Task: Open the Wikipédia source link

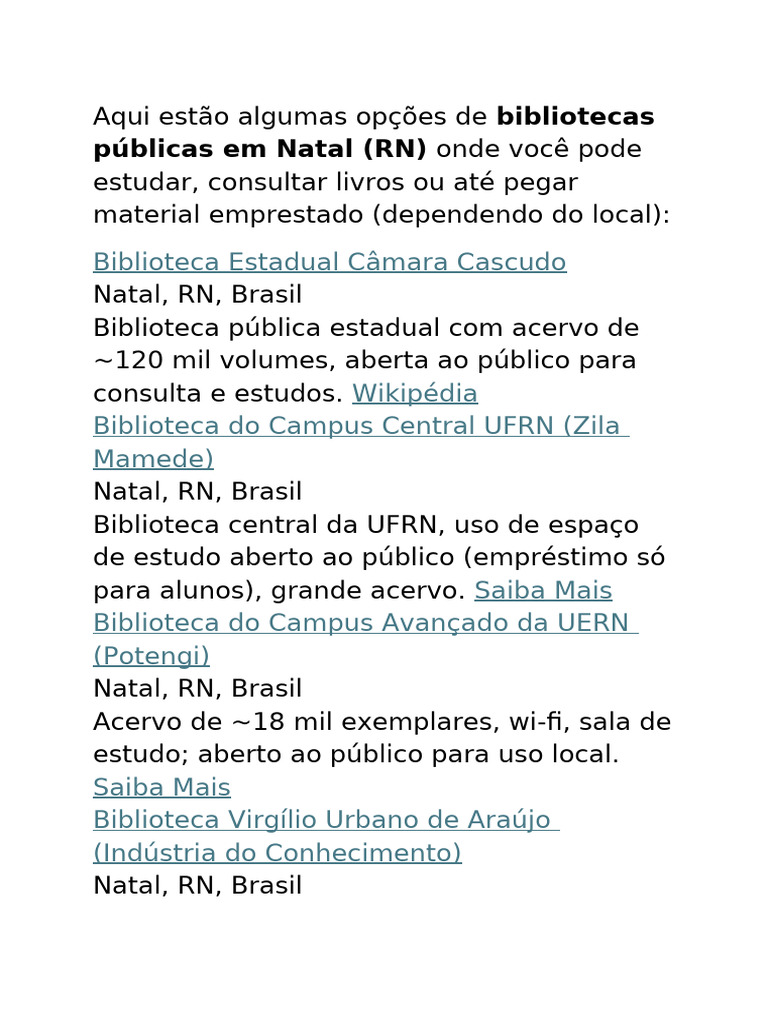Action: point(415,393)
